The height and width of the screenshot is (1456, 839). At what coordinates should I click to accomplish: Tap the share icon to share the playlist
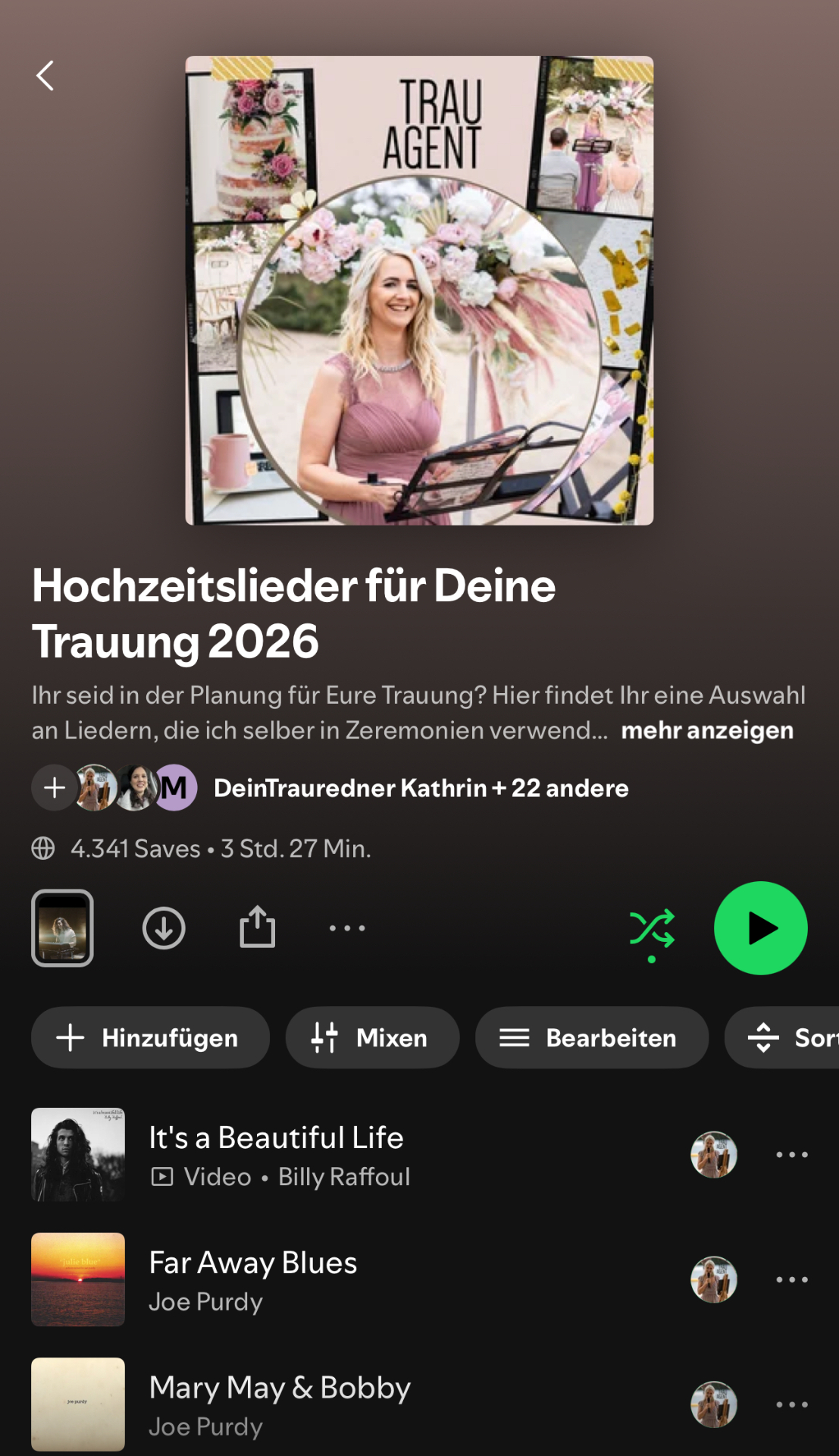click(x=257, y=927)
